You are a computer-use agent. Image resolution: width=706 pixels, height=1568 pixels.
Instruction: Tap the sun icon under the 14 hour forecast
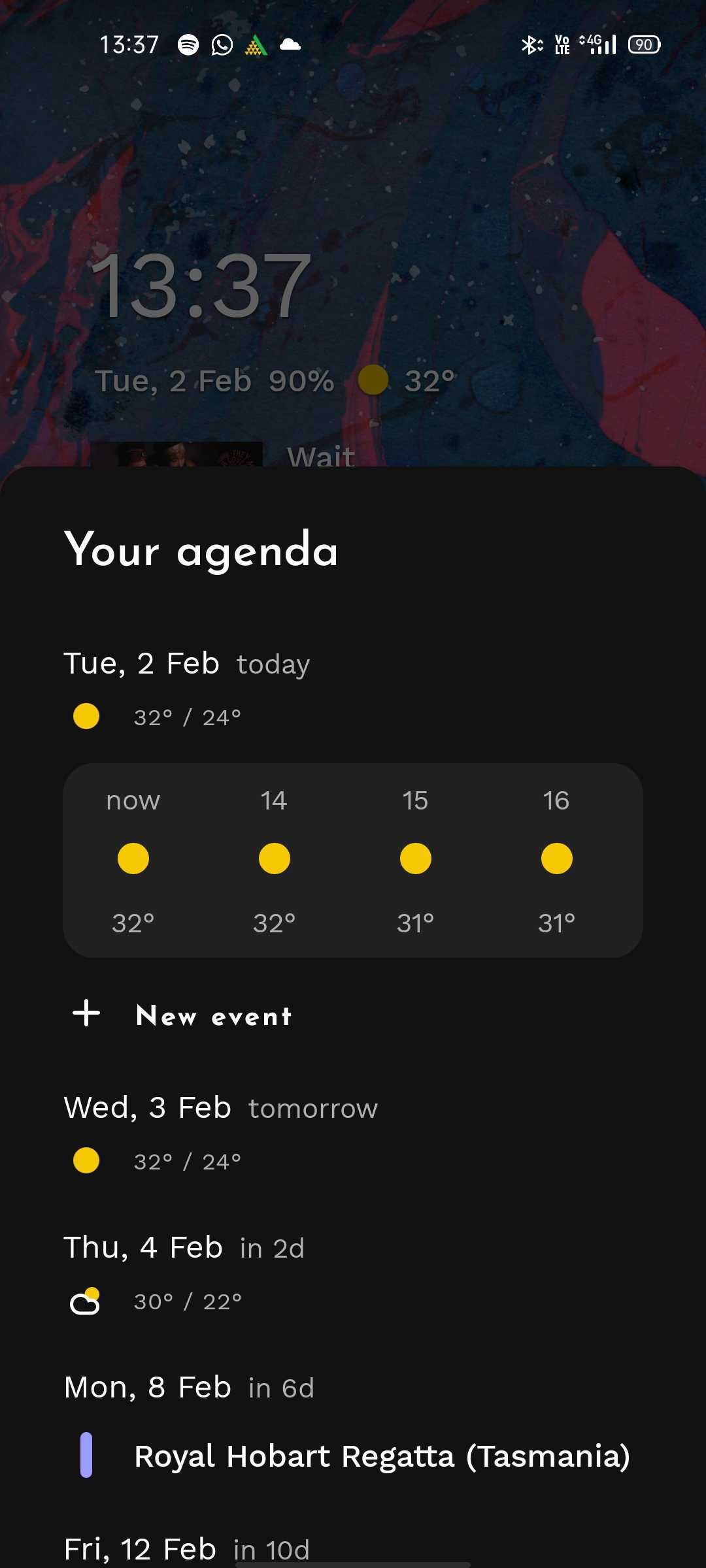point(273,858)
